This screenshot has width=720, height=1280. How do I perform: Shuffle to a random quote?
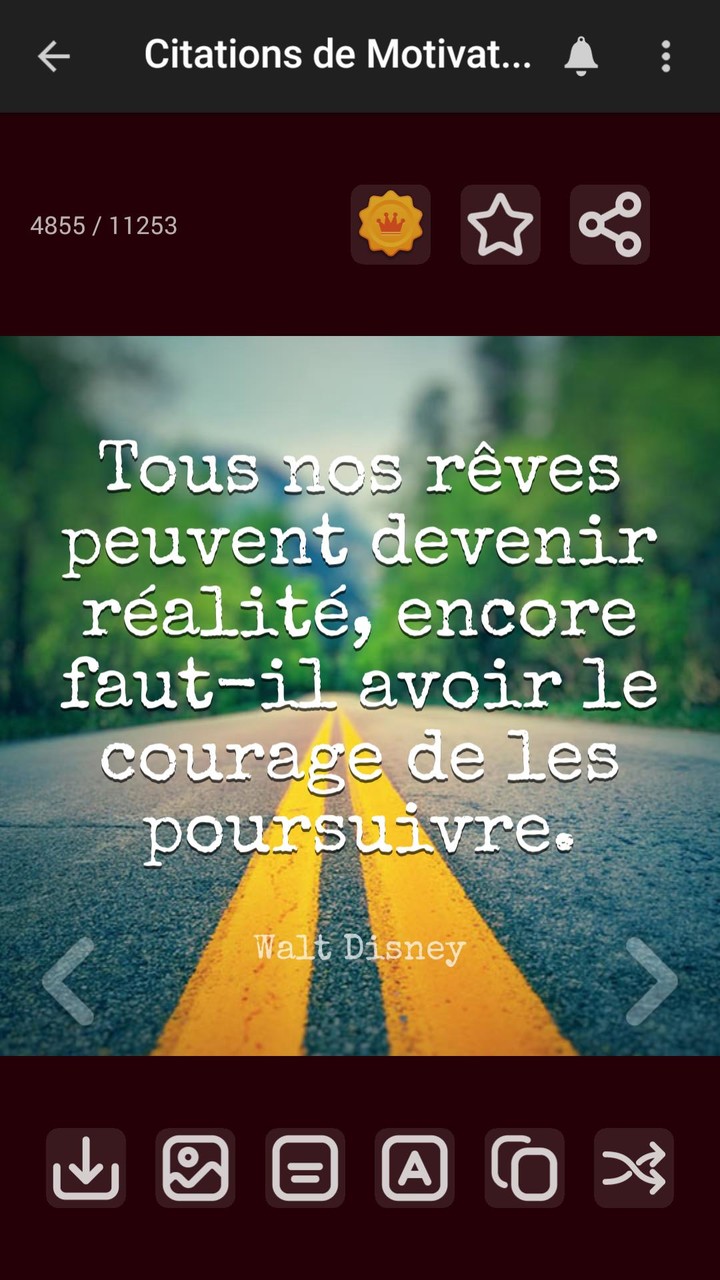pos(635,1168)
